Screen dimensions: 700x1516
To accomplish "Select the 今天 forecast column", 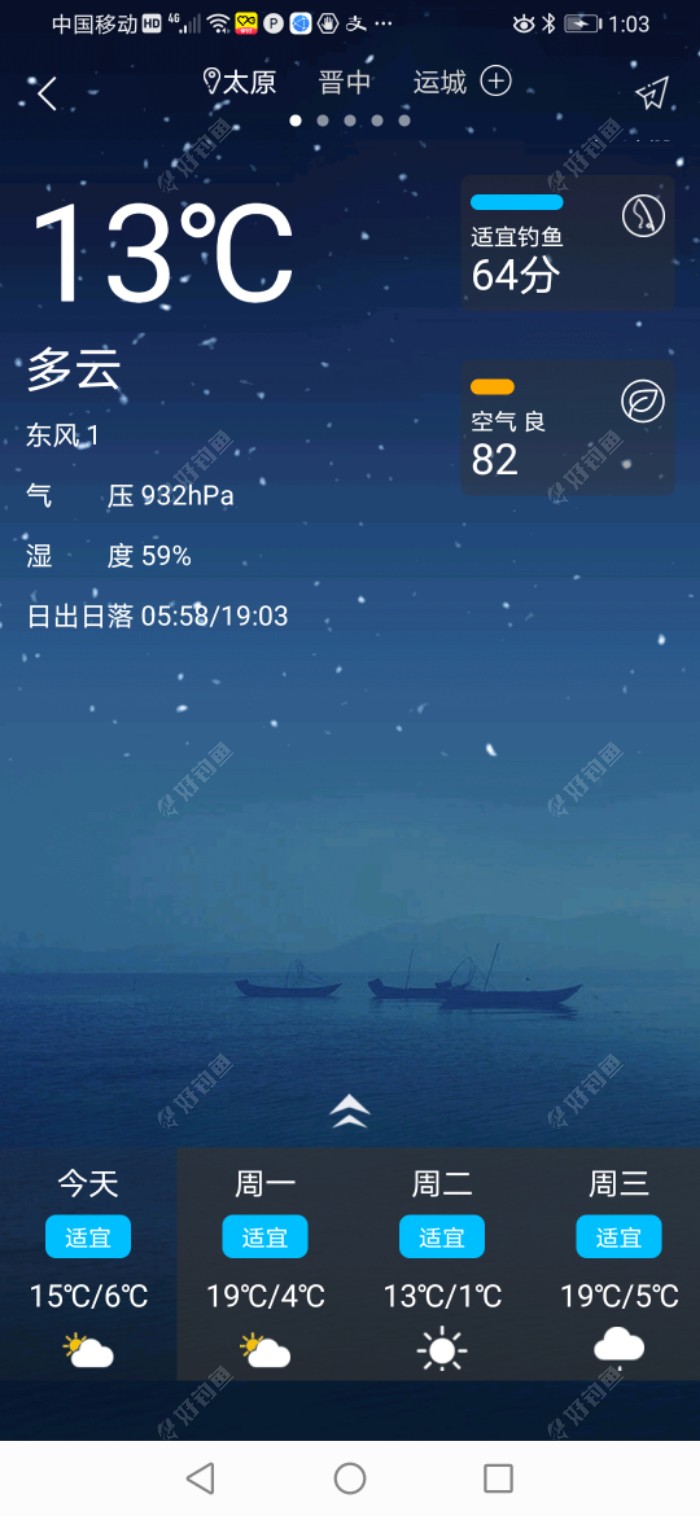I will click(88, 1265).
